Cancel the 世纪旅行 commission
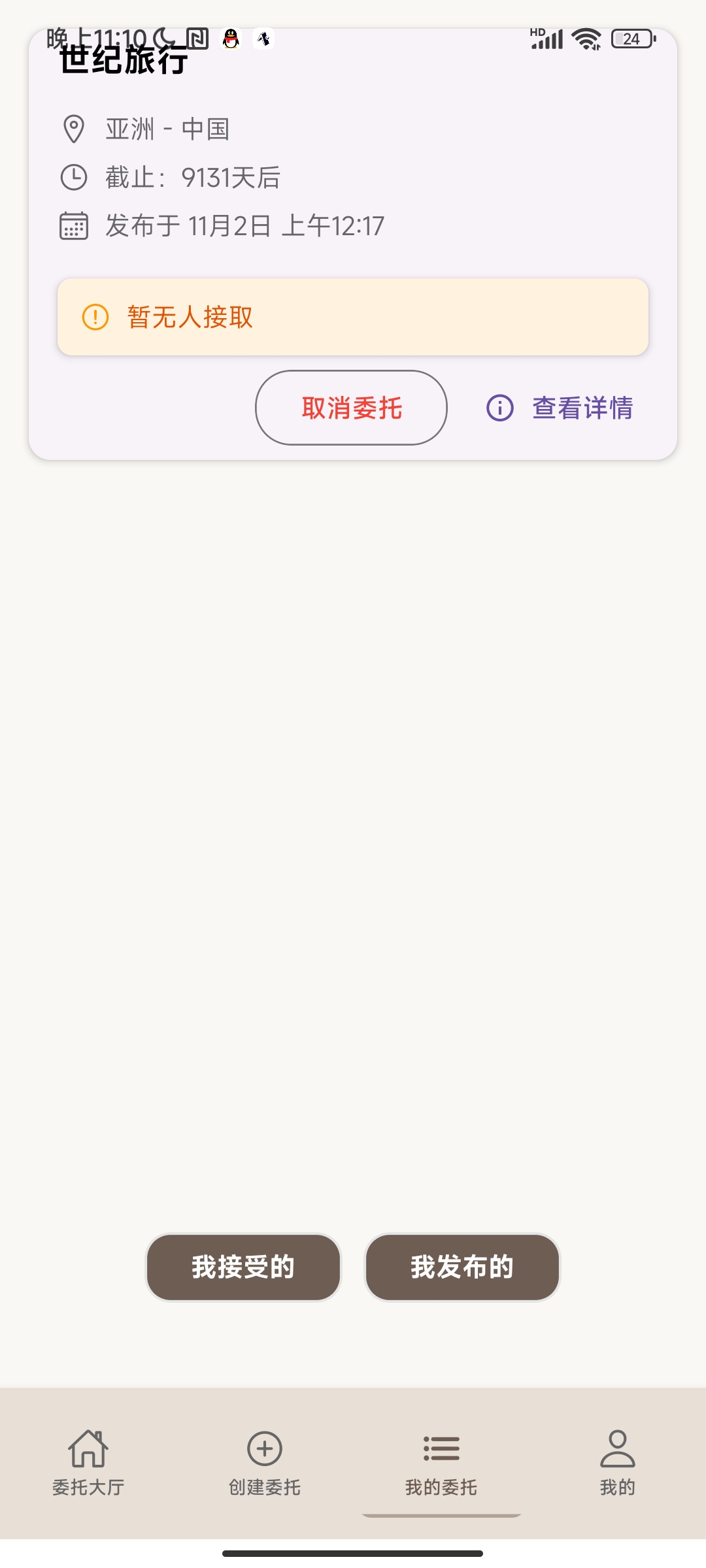Screen dimensions: 706x1568 tap(351, 408)
